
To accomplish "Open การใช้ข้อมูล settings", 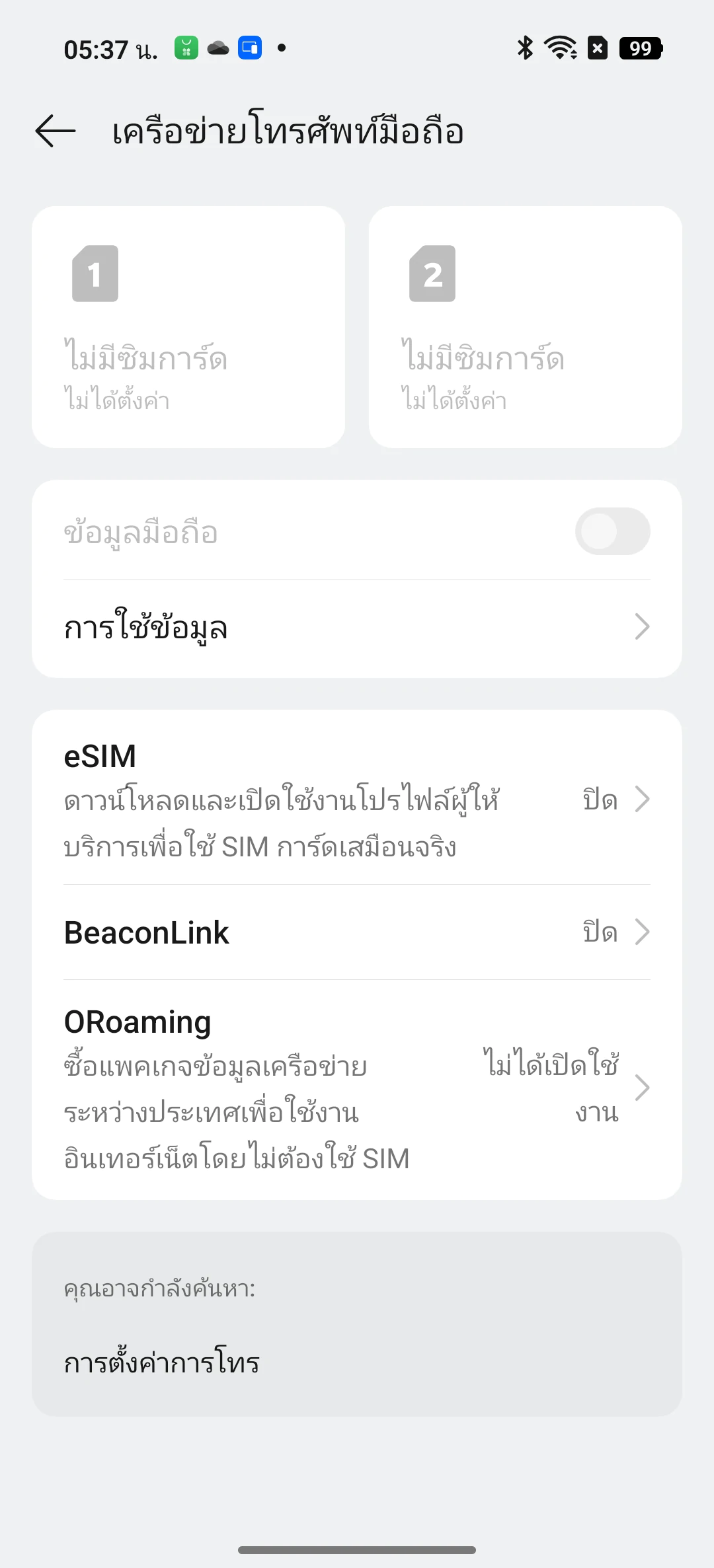I will pos(357,628).
